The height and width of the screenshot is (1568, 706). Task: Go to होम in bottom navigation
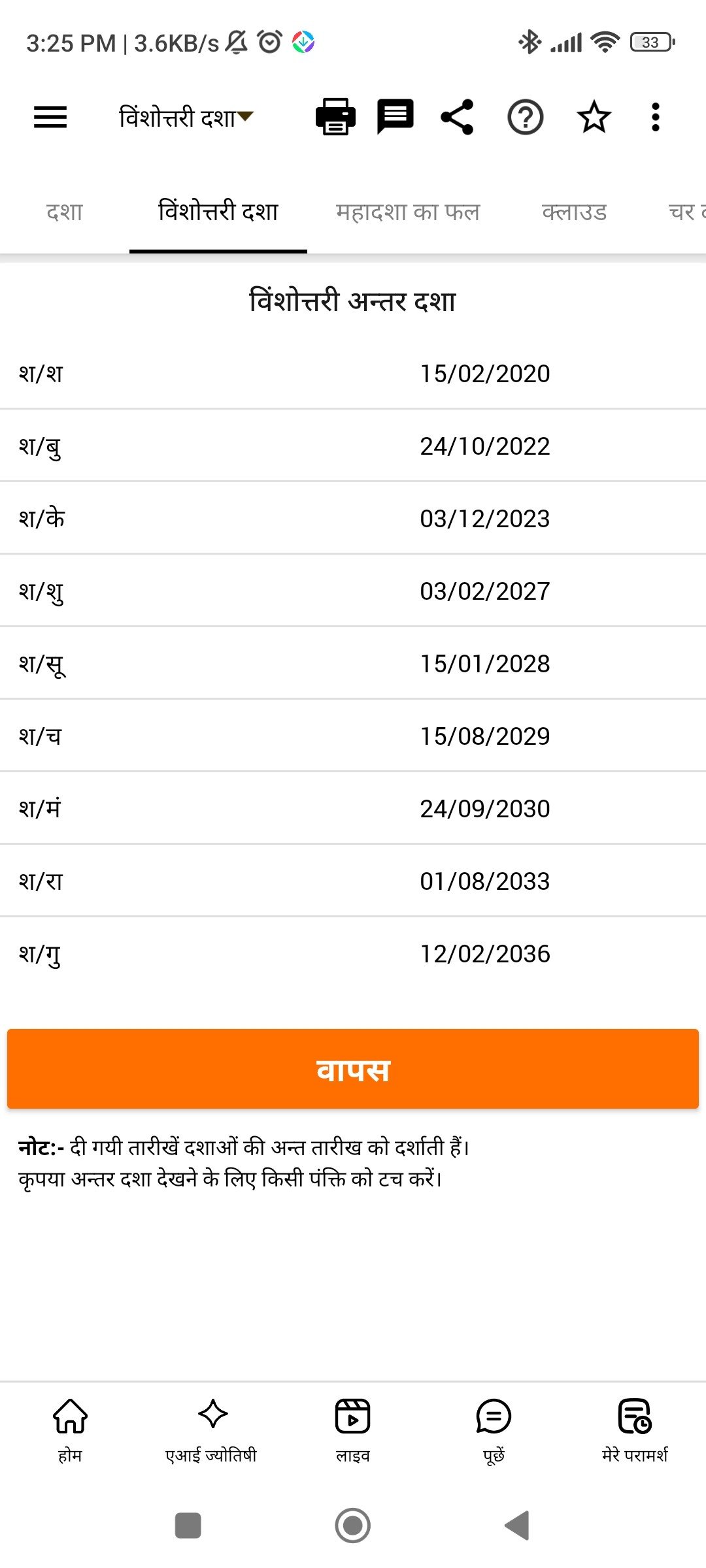pyautogui.click(x=70, y=1429)
